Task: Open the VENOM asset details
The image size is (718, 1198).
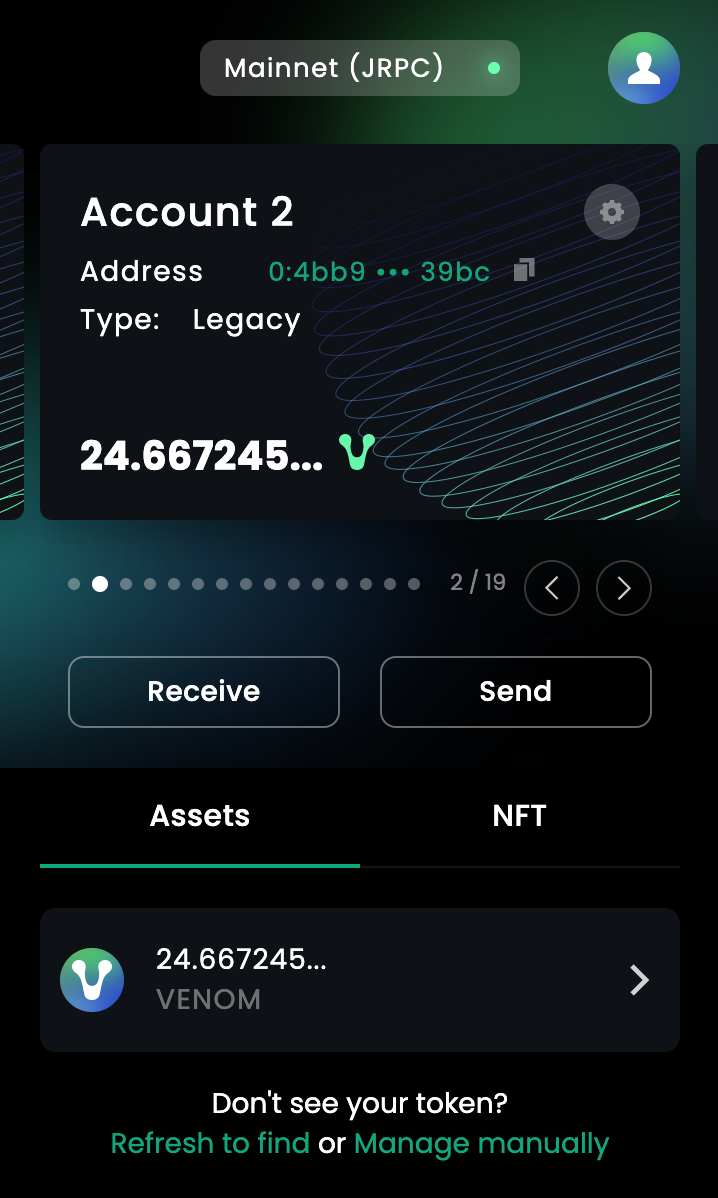Action: click(360, 980)
